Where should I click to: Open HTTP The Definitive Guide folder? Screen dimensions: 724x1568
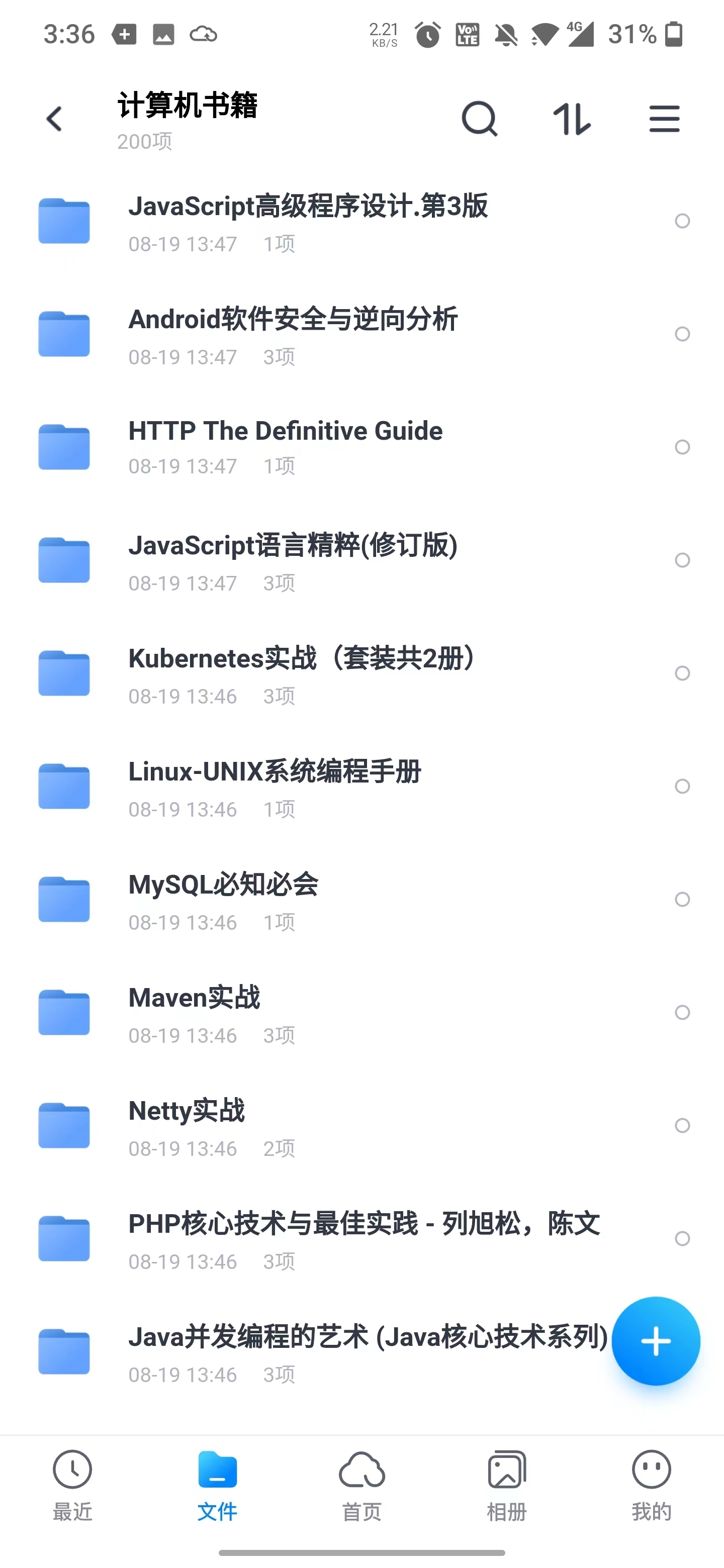tap(361, 447)
